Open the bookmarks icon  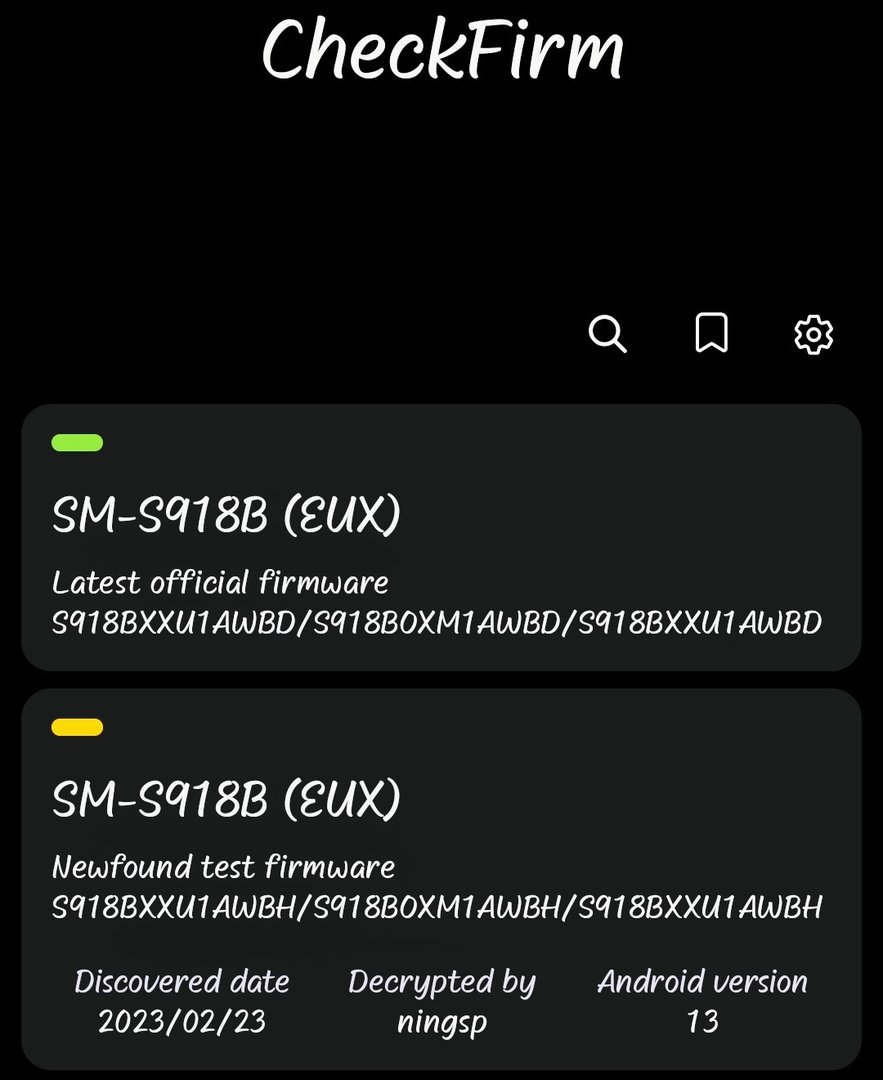711,334
